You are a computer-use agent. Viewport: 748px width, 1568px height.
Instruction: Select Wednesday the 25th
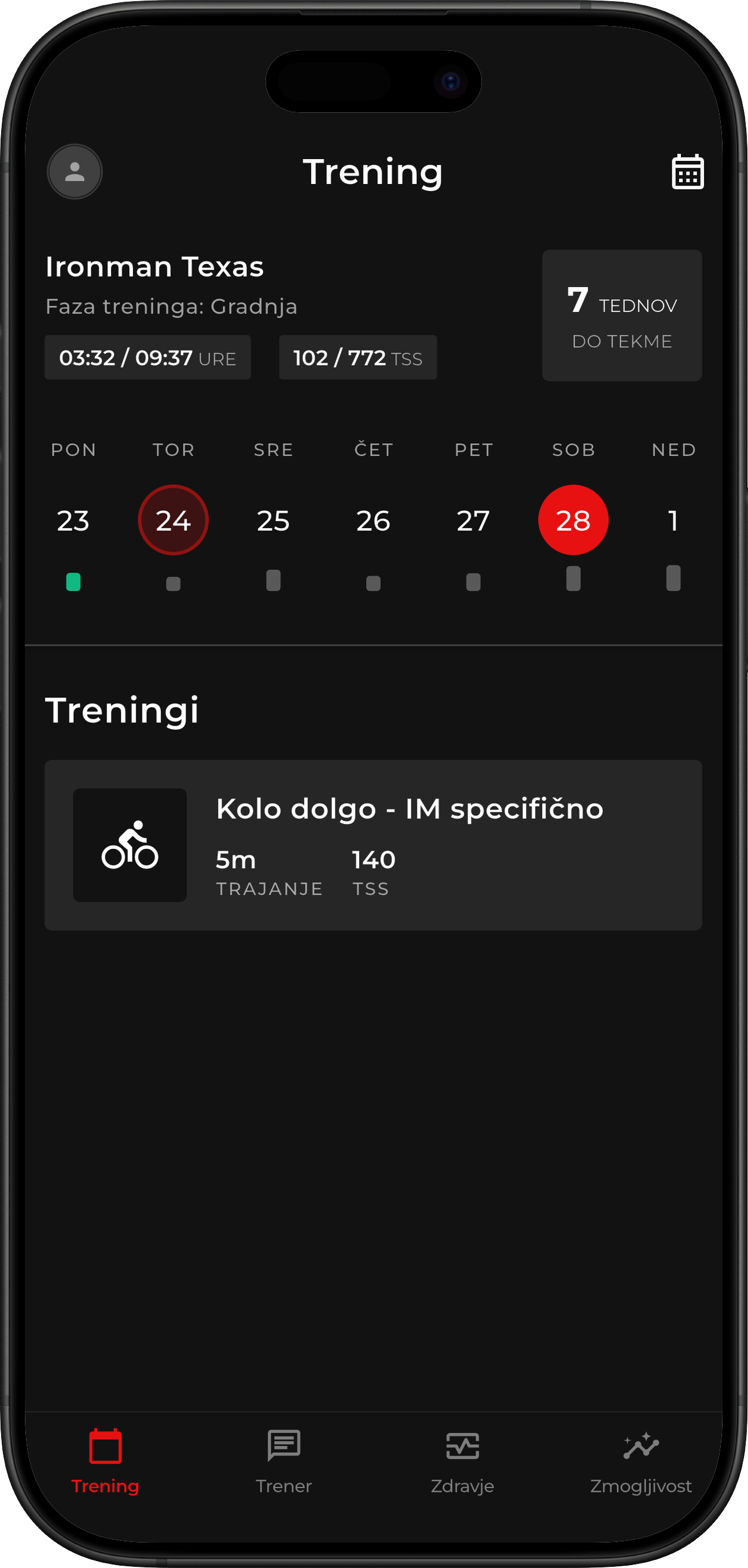pyautogui.click(x=273, y=520)
